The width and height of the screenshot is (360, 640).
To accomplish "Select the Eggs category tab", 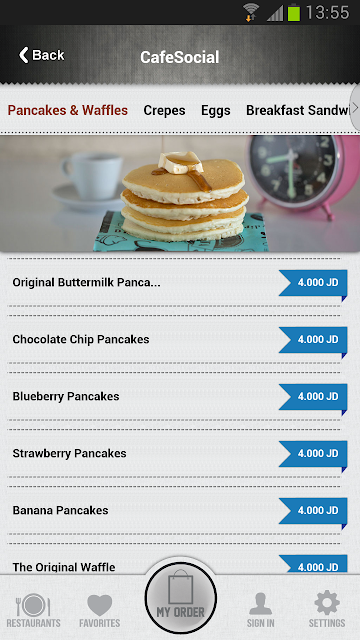I will tap(216, 110).
